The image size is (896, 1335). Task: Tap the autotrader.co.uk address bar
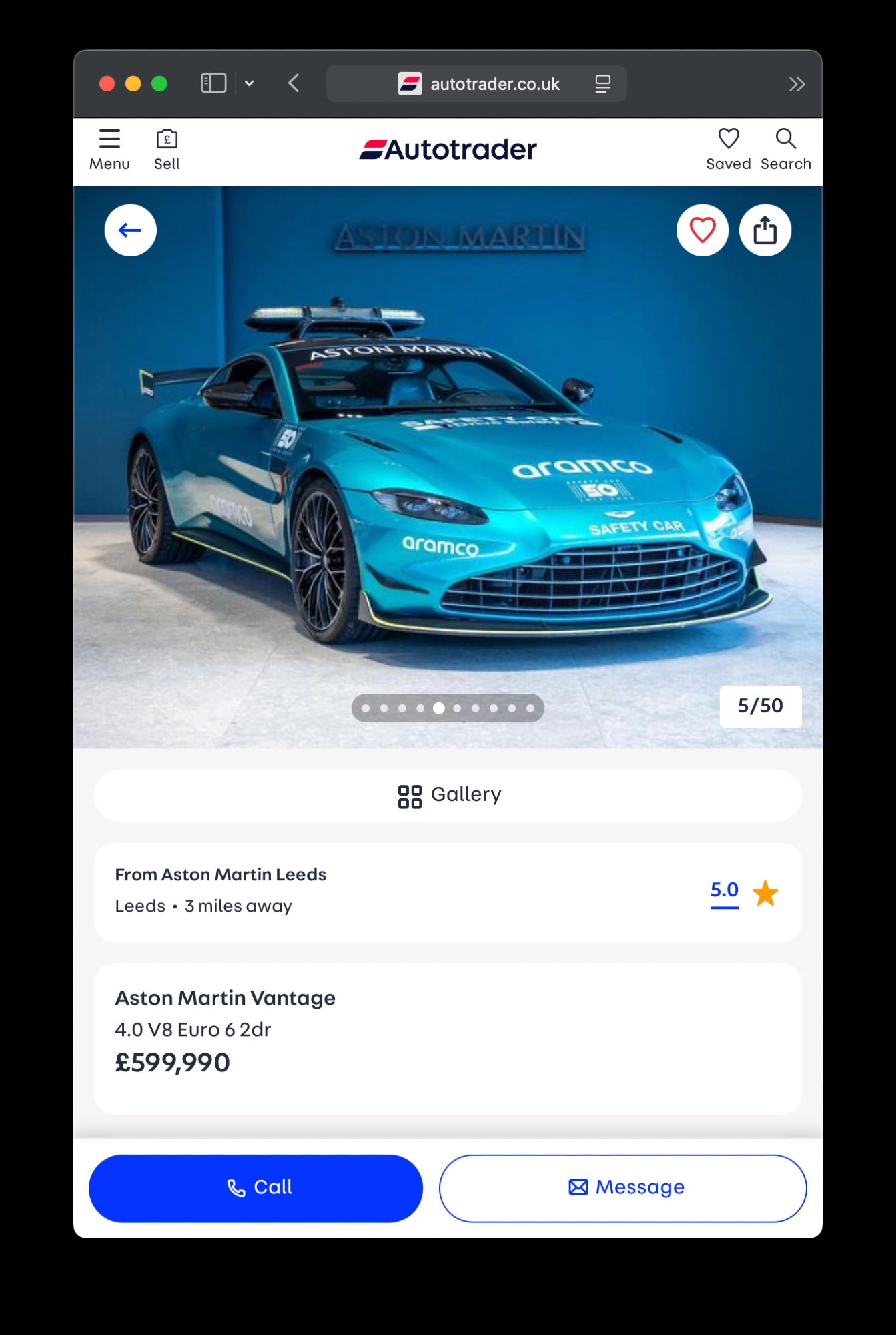pyautogui.click(x=476, y=84)
